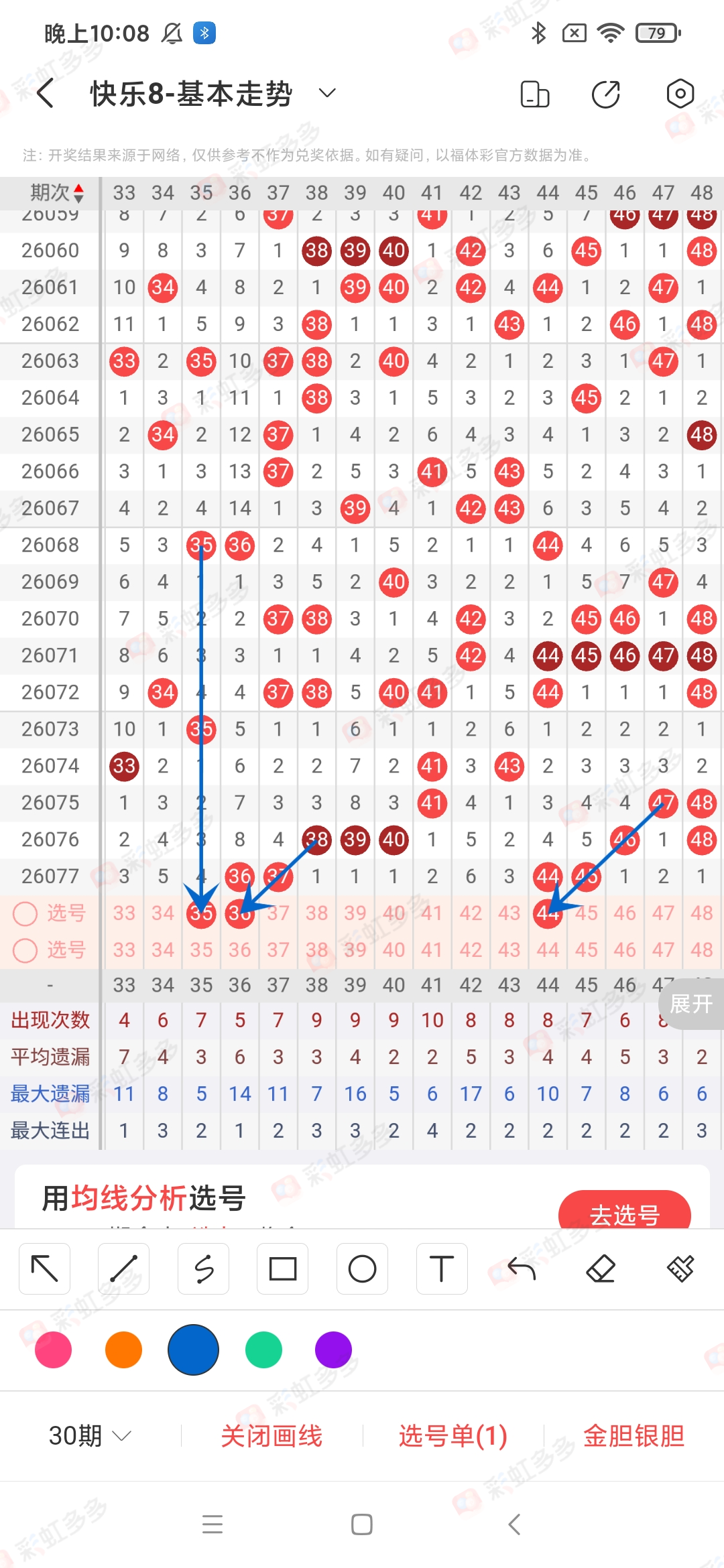Select the text annotation tool
Screen dimensions: 724x1568
[441, 1268]
